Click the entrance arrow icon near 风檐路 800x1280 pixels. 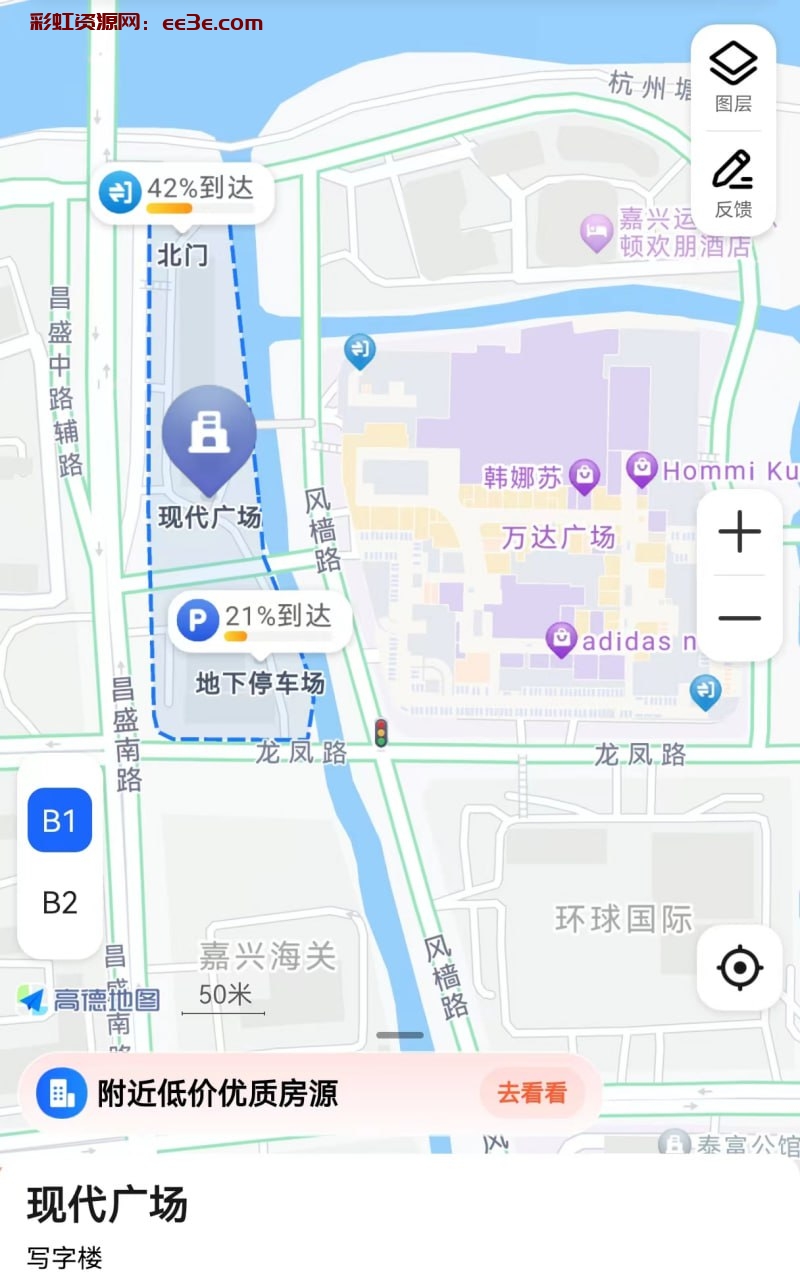pyautogui.click(x=360, y=352)
